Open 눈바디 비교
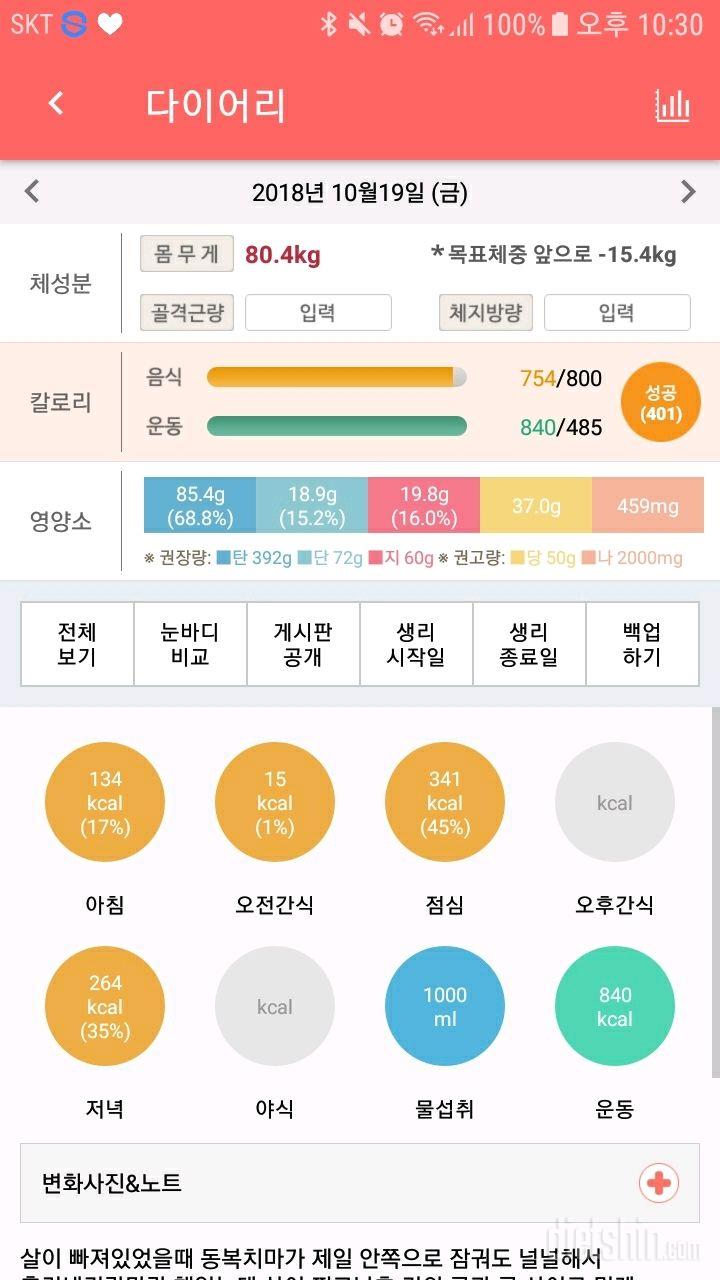The width and height of the screenshot is (720, 1280). pyautogui.click(x=190, y=645)
